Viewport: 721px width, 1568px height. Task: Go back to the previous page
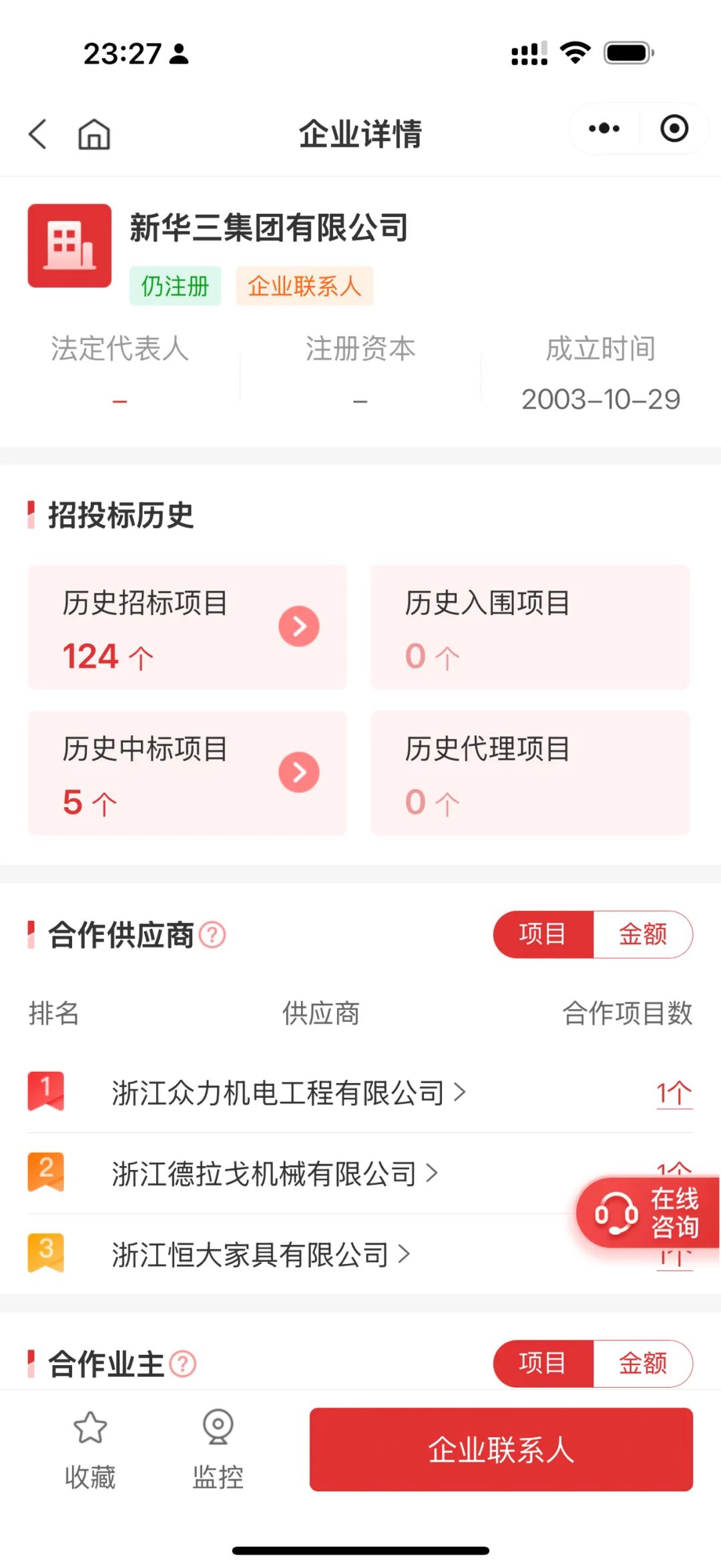[38, 134]
